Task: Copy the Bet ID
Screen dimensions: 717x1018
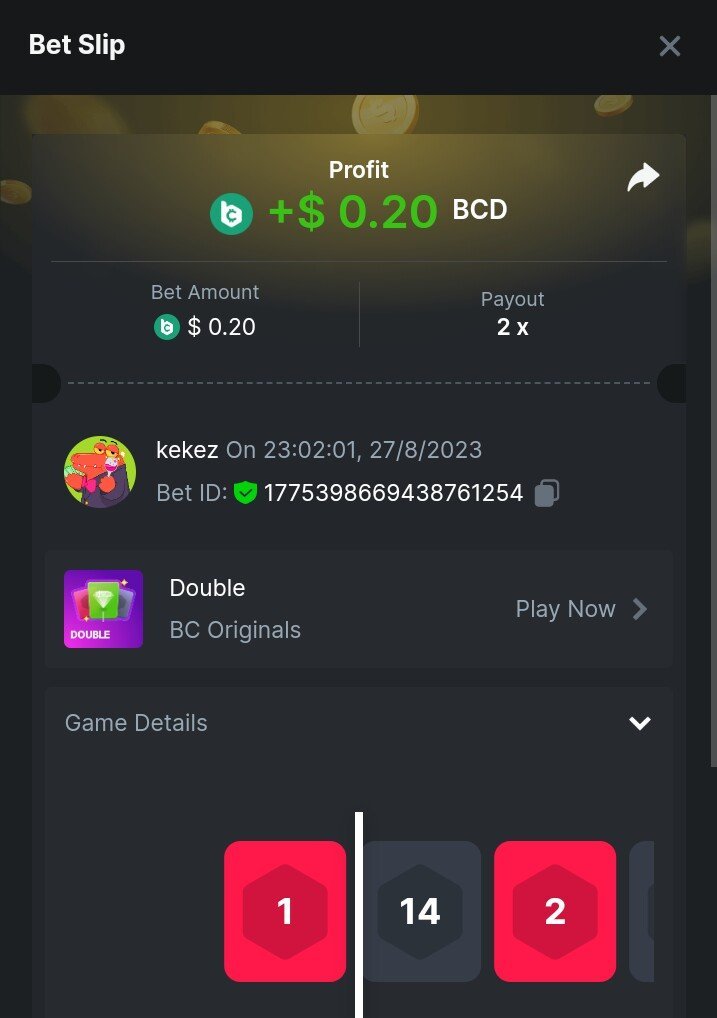Action: coord(547,493)
